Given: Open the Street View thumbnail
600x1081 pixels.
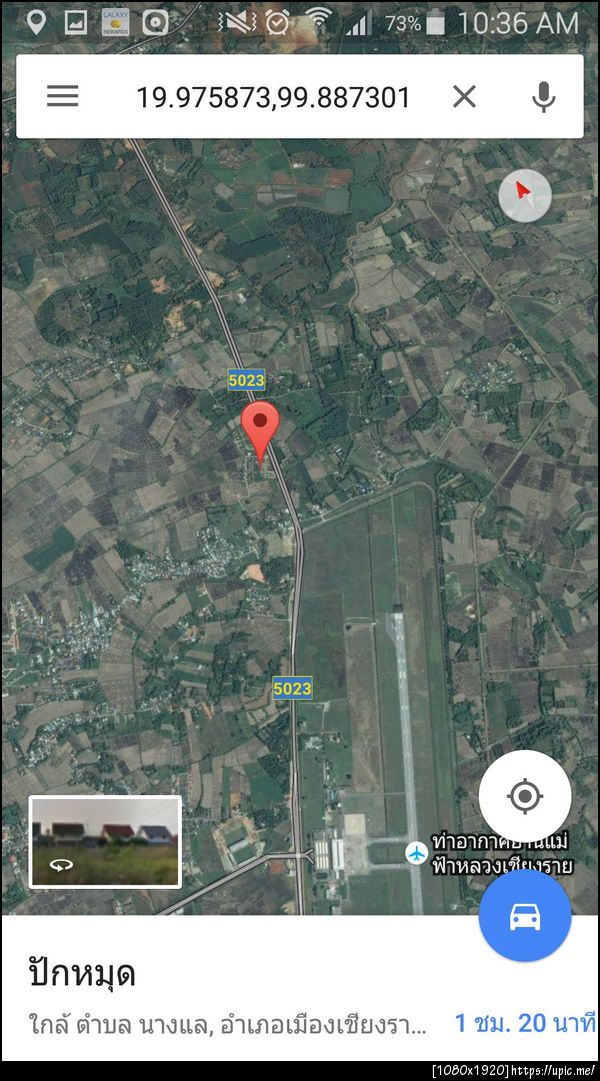Looking at the screenshot, I should 105,841.
